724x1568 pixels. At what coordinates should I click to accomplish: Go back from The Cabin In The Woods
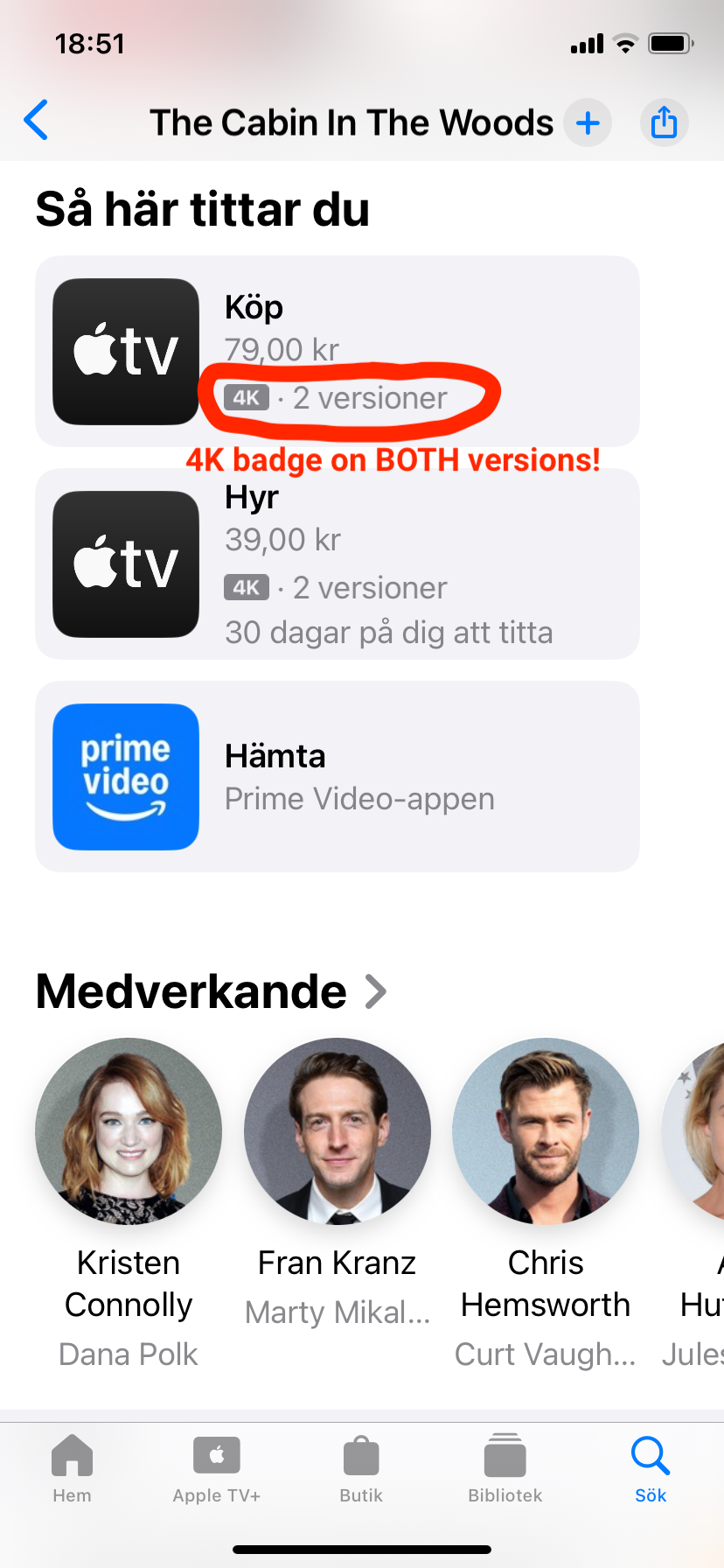(x=37, y=121)
